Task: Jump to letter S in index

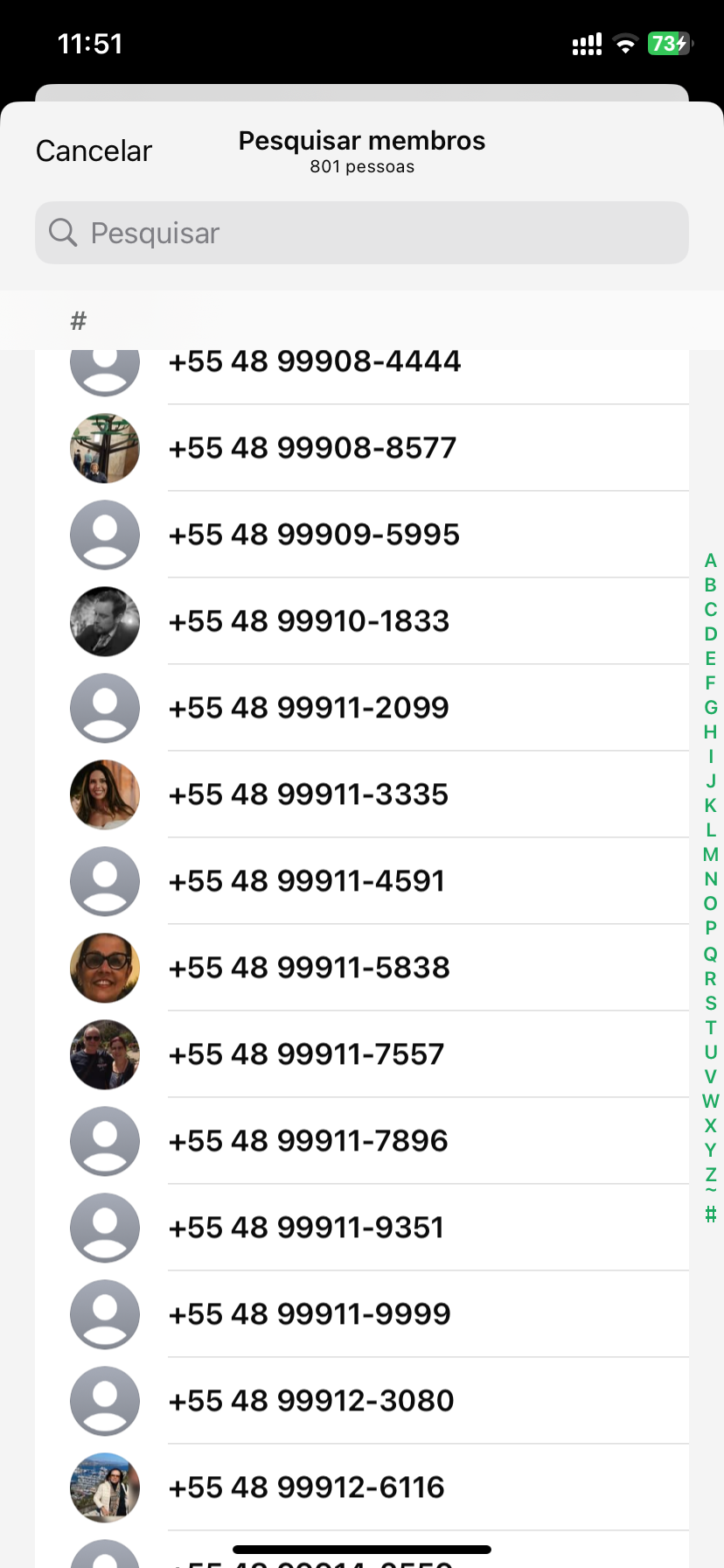Action: coord(710,1003)
